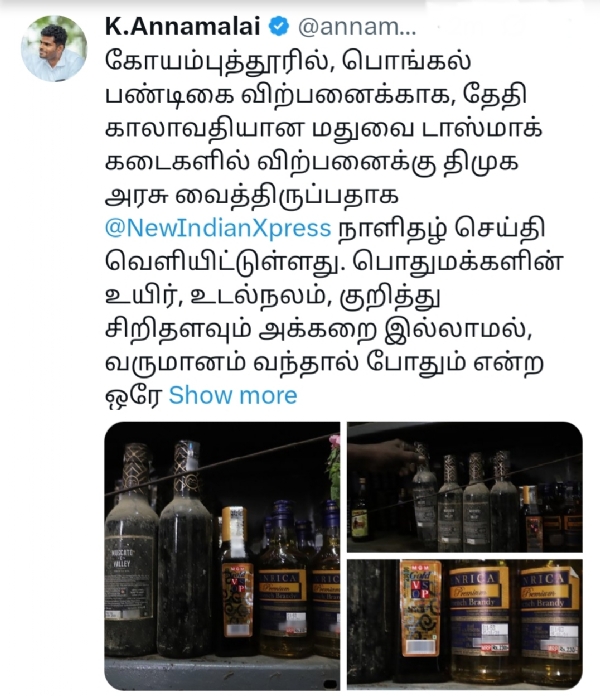Open the @NewIndianXpress mention
Viewport: 600px width, 696px height.
[x=218, y=227]
